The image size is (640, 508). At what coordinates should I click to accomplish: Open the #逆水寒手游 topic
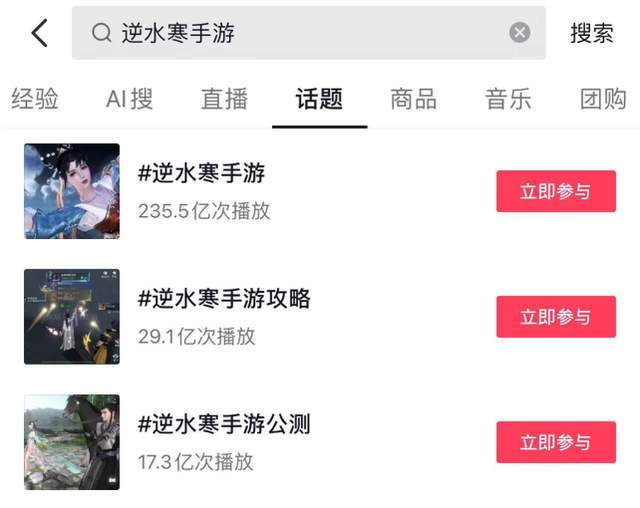point(201,174)
